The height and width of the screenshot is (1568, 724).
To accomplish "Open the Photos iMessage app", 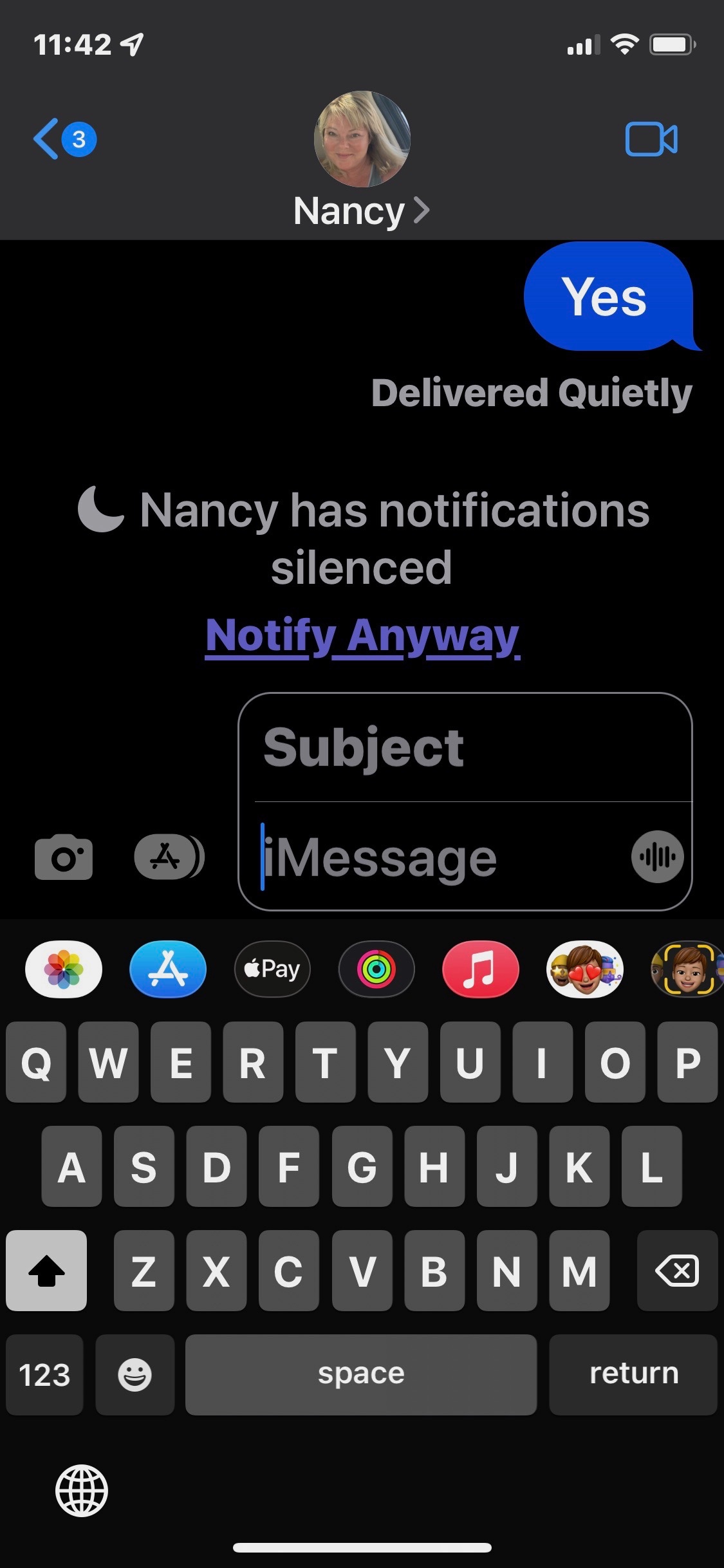I will 64,969.
